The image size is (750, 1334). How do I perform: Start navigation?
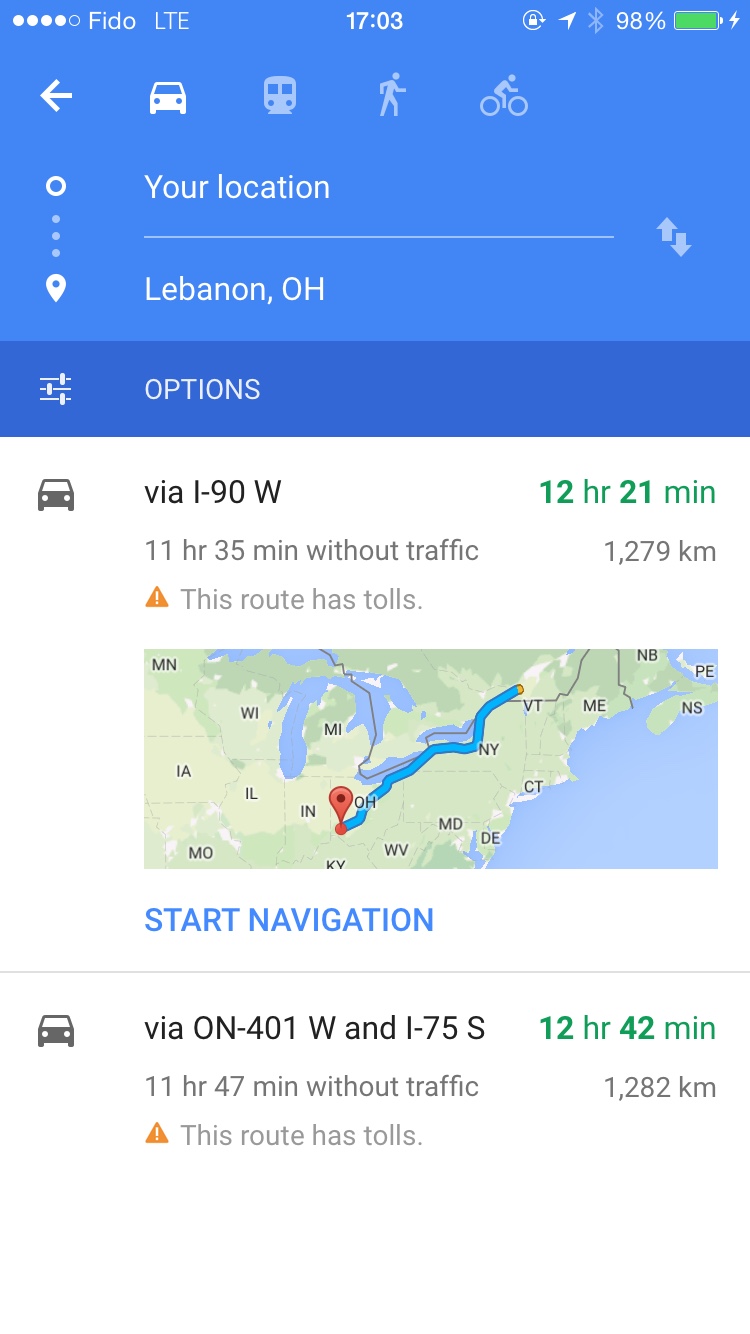tap(289, 920)
